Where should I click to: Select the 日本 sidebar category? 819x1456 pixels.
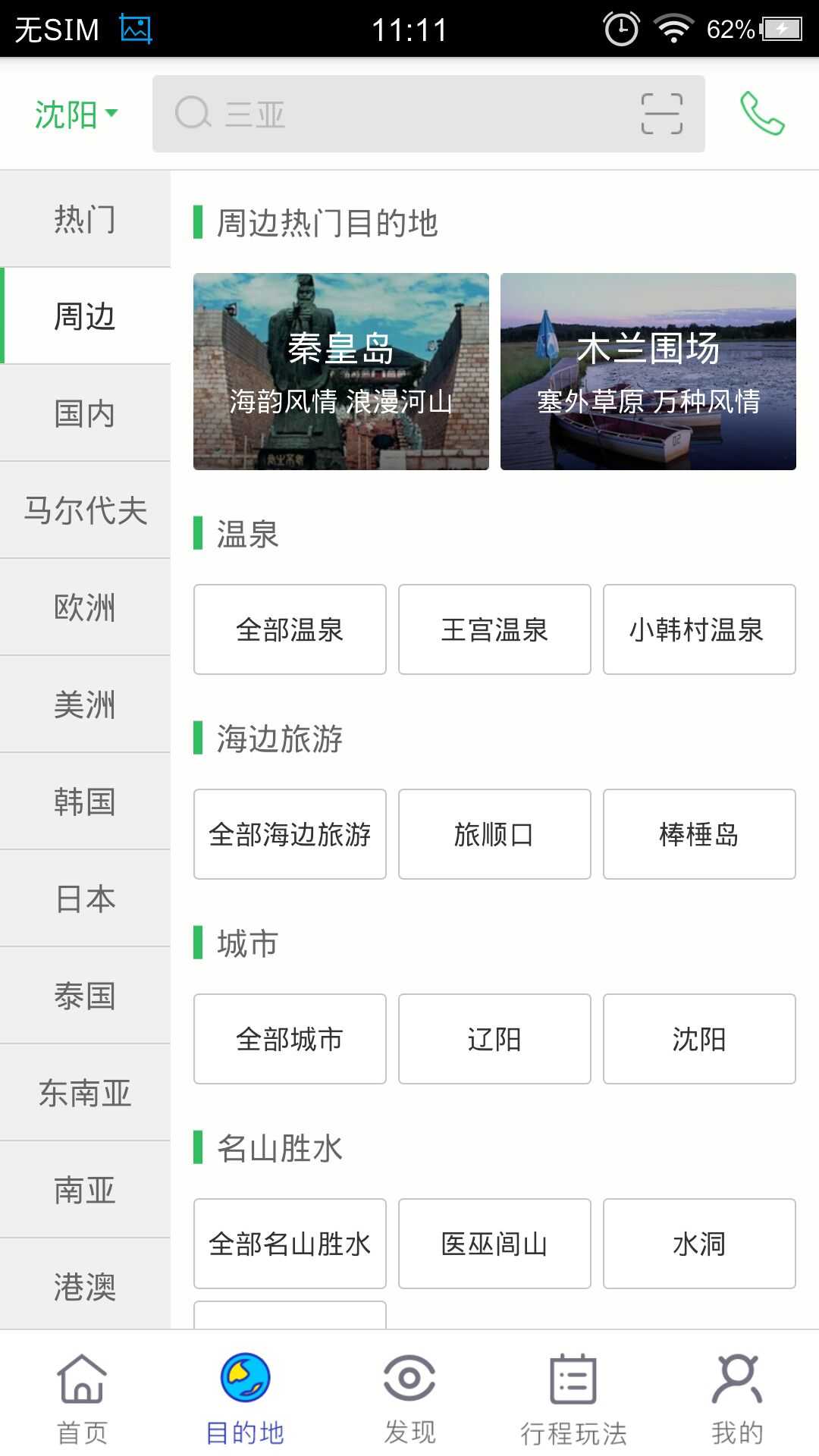click(84, 899)
